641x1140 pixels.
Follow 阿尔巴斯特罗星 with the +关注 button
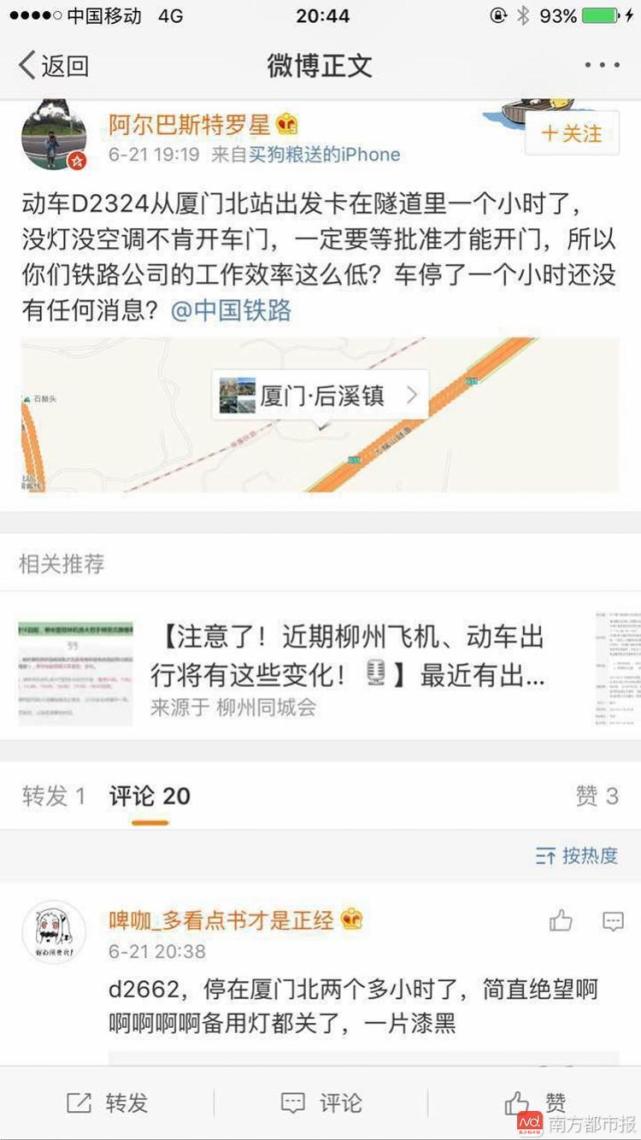[571, 133]
